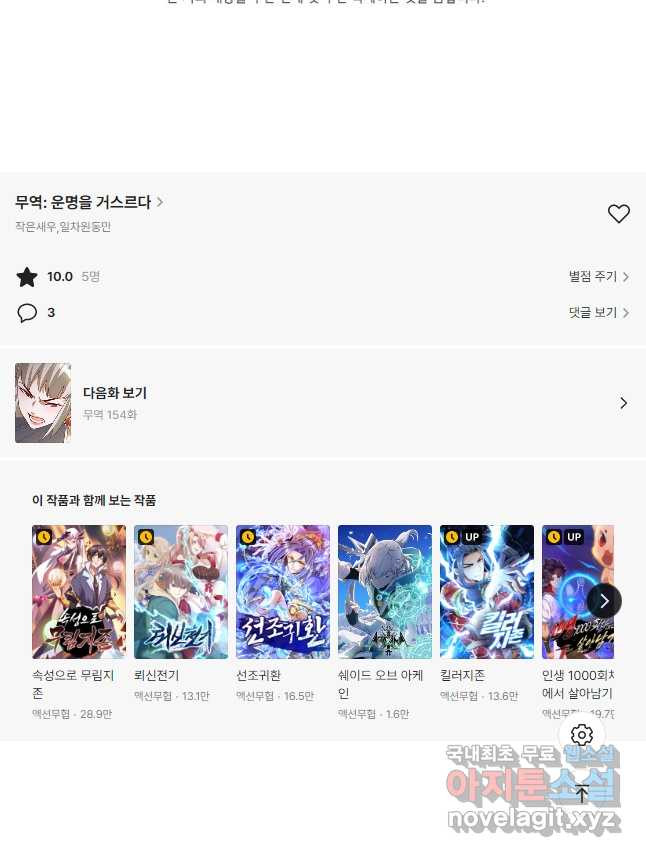Show more recommended works with arrow
The image size is (646, 857).
(604, 600)
